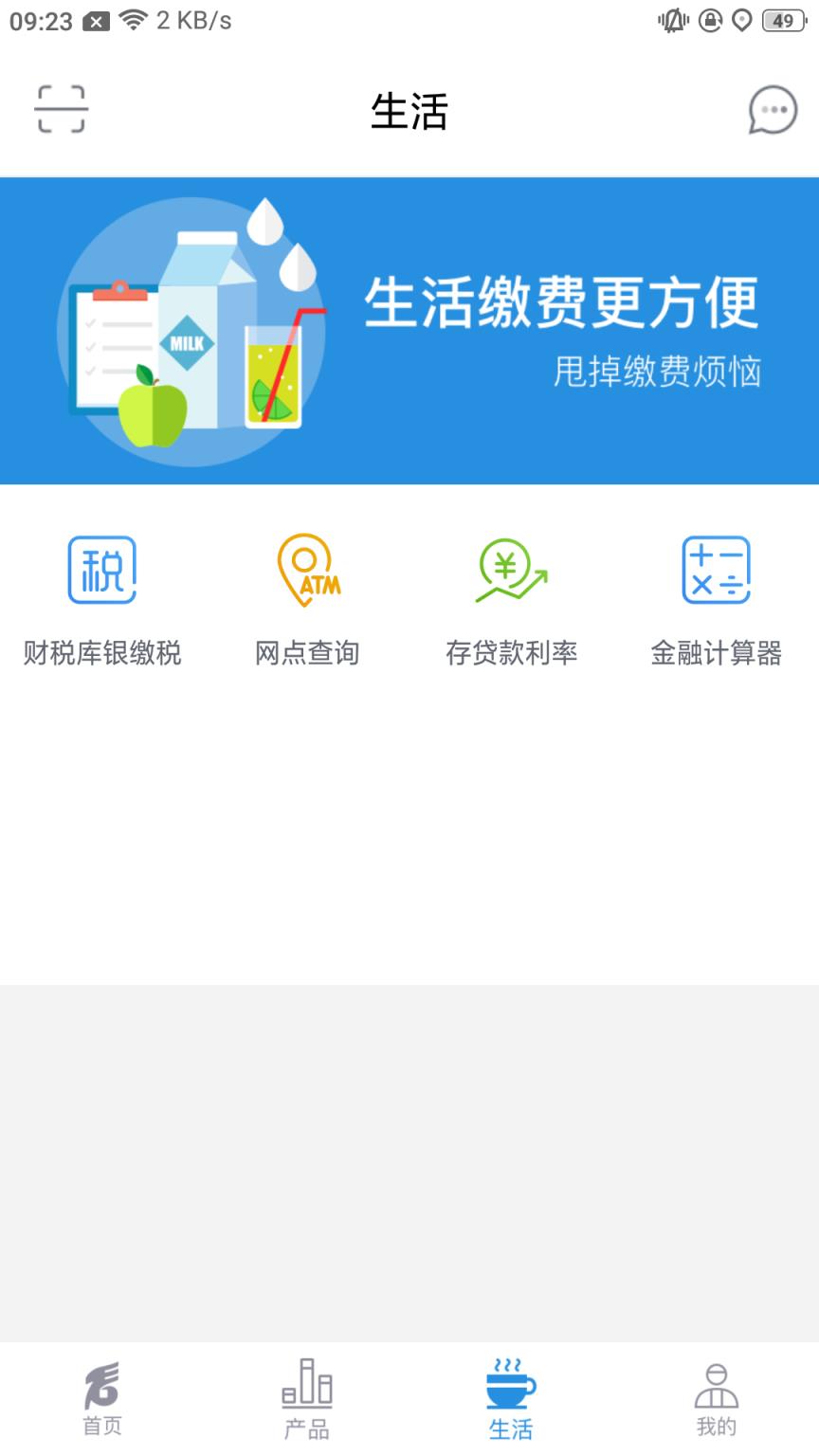The image size is (819, 1456).
Task: Open the ATM 网点查询 branch lookup icon
Action: (x=307, y=569)
